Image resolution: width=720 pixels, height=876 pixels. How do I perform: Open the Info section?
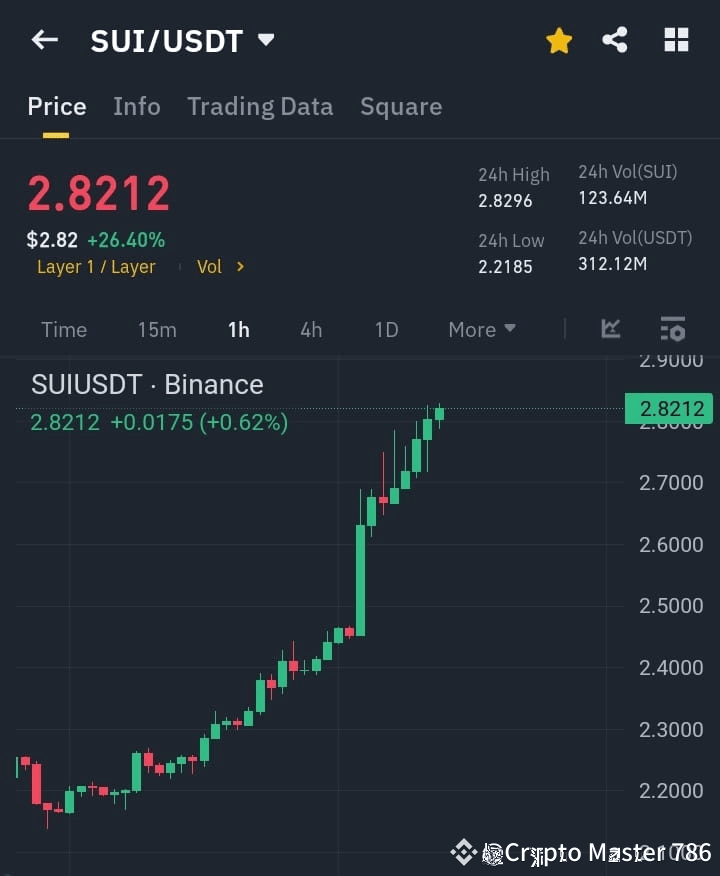point(136,106)
